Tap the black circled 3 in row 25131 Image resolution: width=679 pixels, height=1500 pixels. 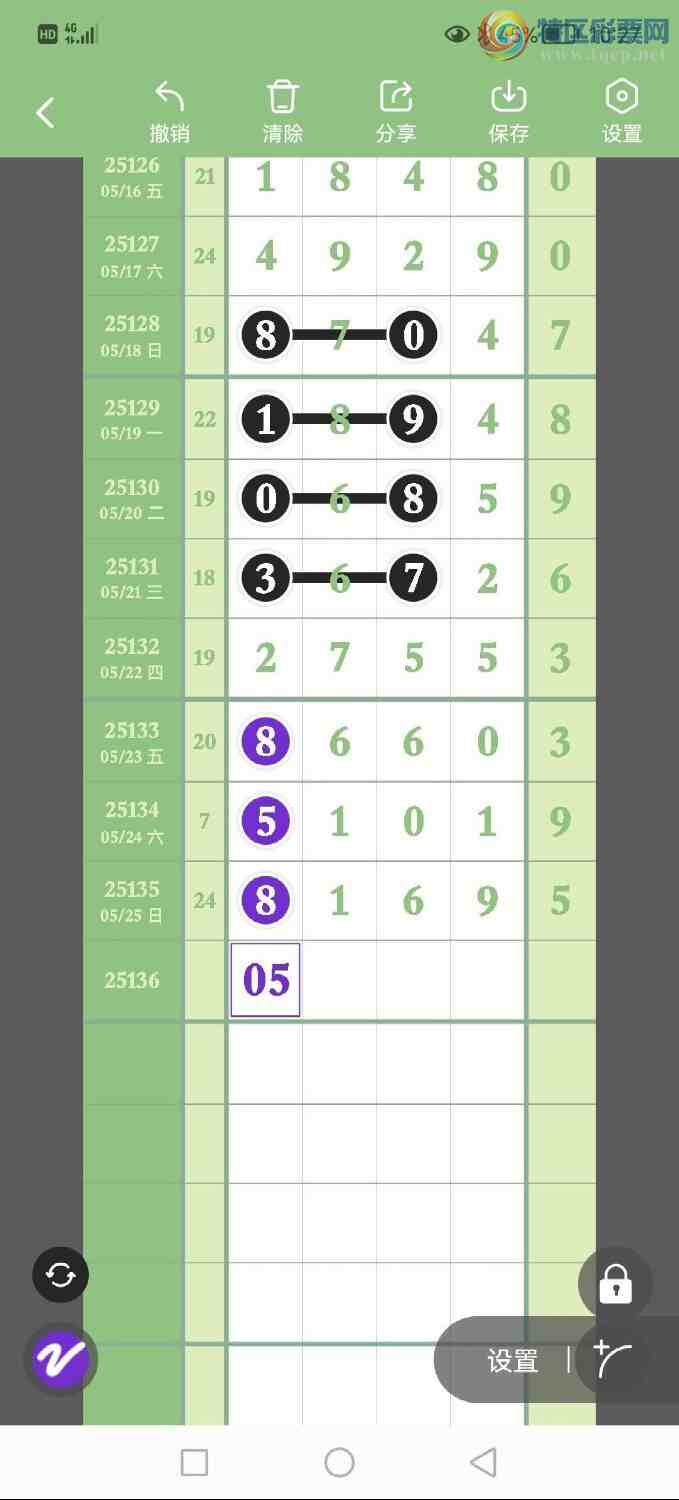point(266,579)
